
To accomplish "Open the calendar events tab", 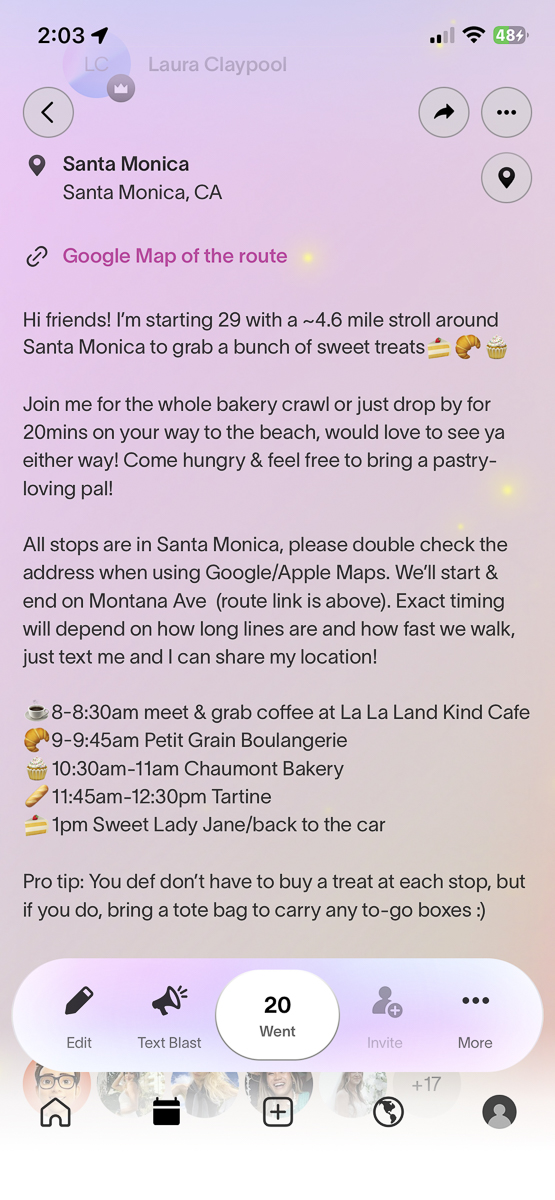I will tap(167, 1111).
